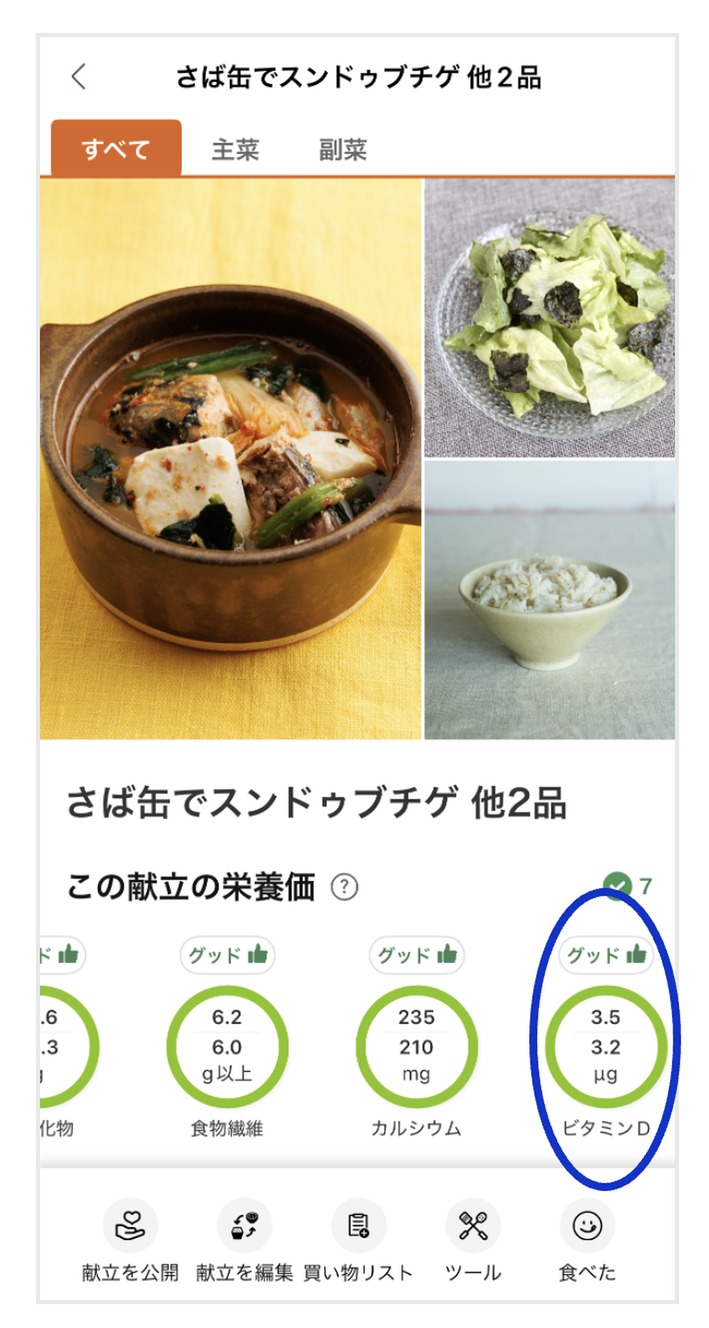Viewport: 709px width, 1328px height.
Task: Switch to the 主菜 tab
Action: pyautogui.click(x=235, y=150)
